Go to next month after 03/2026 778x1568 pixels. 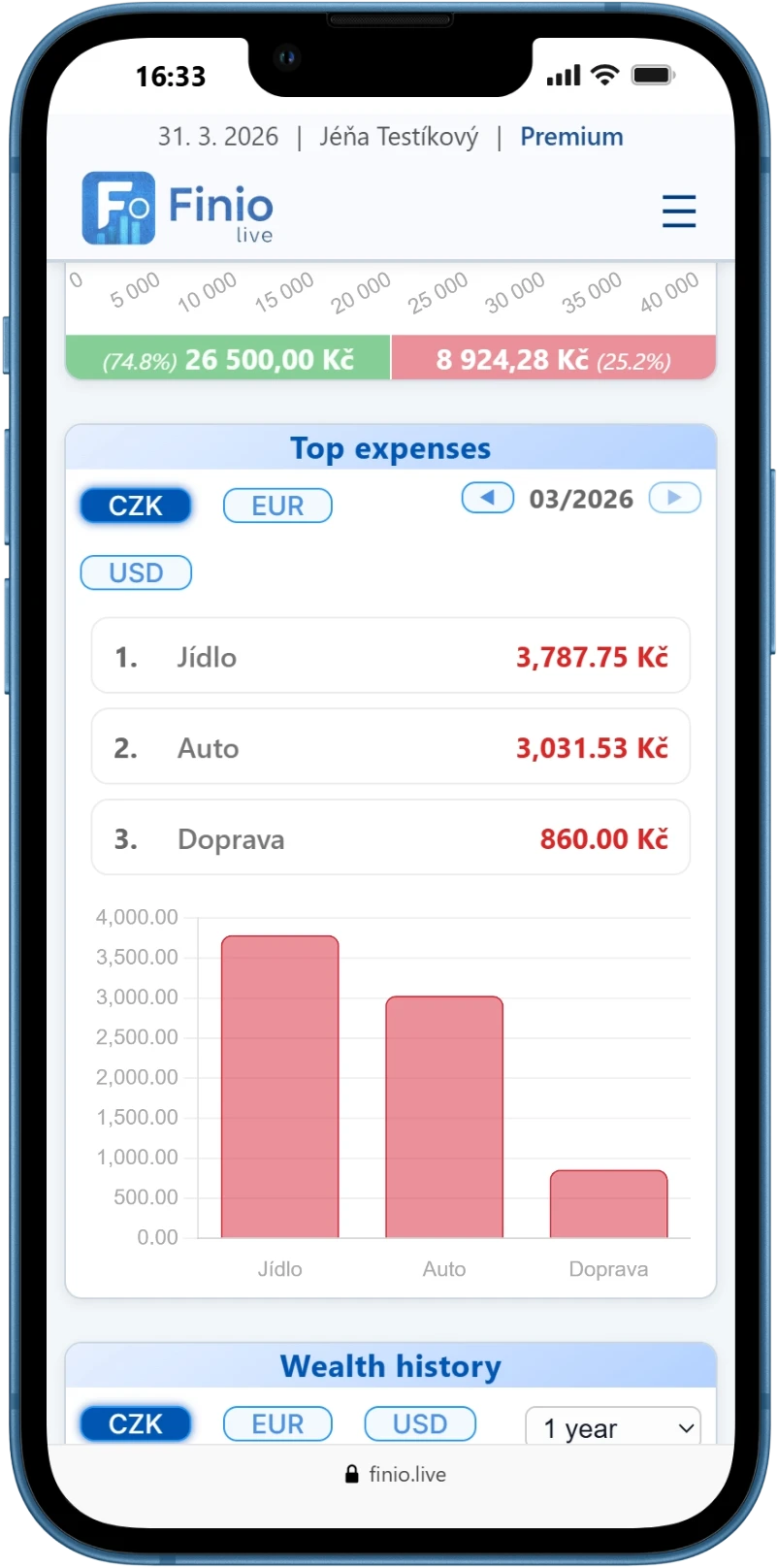click(x=674, y=498)
